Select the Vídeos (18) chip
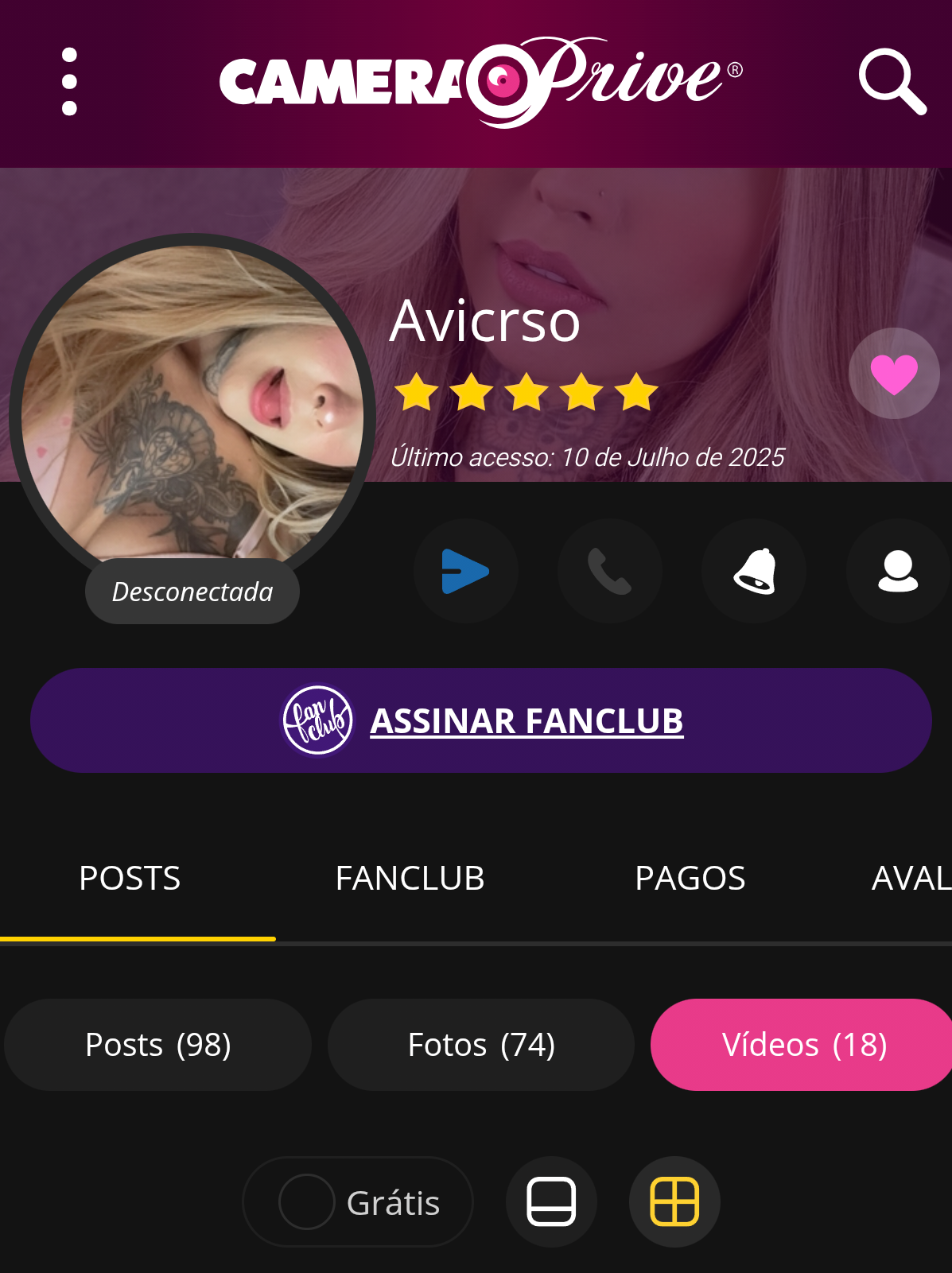The height and width of the screenshot is (1273, 952). [x=803, y=1045]
